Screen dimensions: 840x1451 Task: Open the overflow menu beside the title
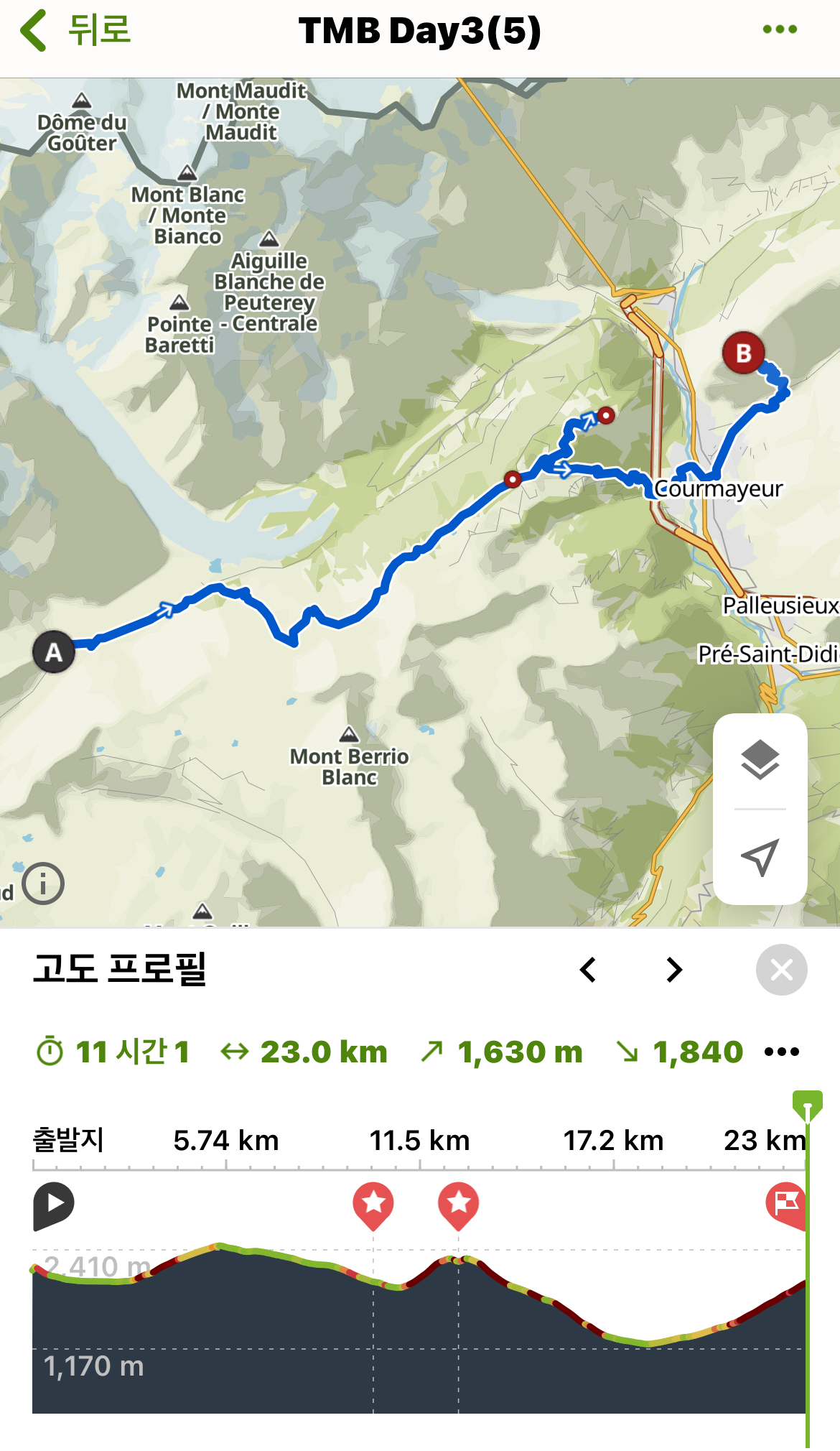point(780,30)
